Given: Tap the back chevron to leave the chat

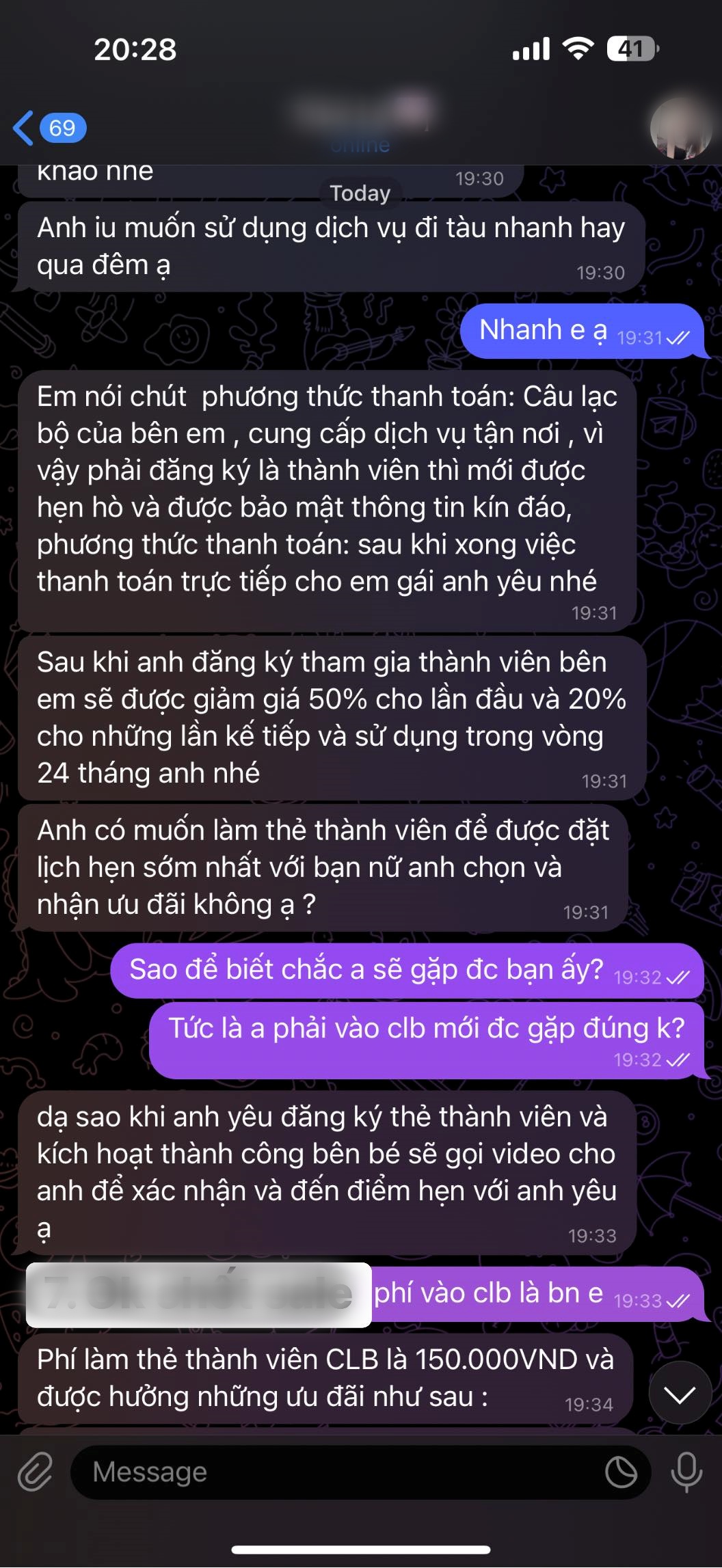Looking at the screenshot, I should 25,128.
